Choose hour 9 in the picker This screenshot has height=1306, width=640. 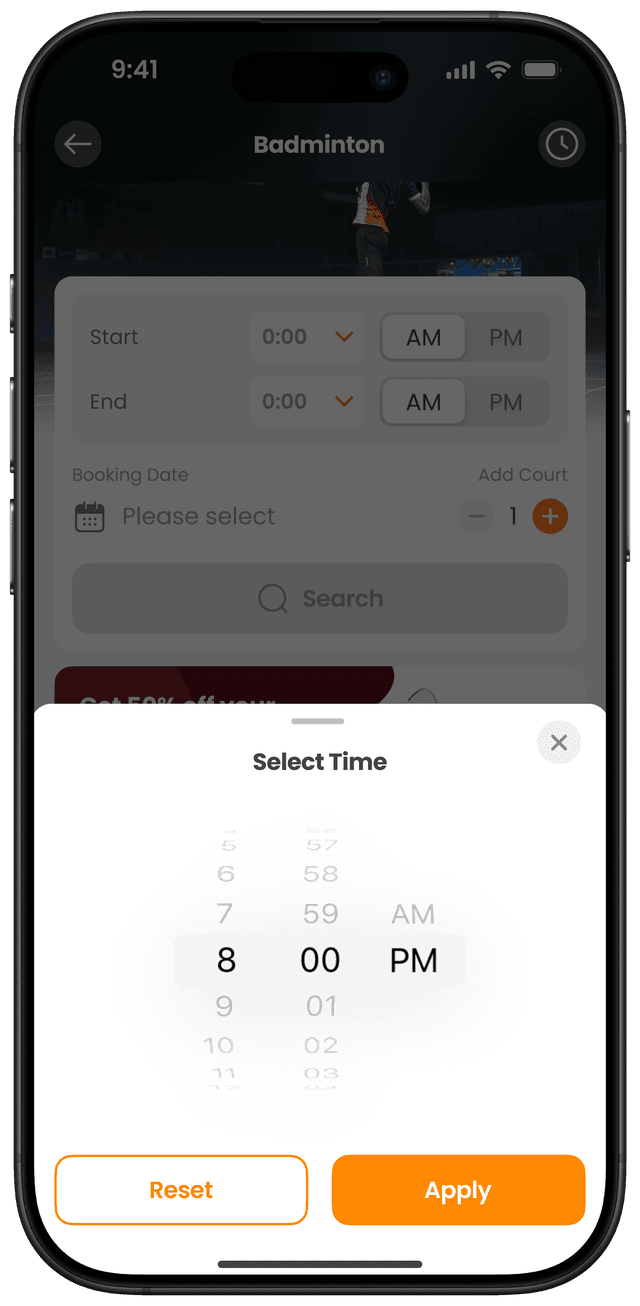click(x=225, y=1005)
